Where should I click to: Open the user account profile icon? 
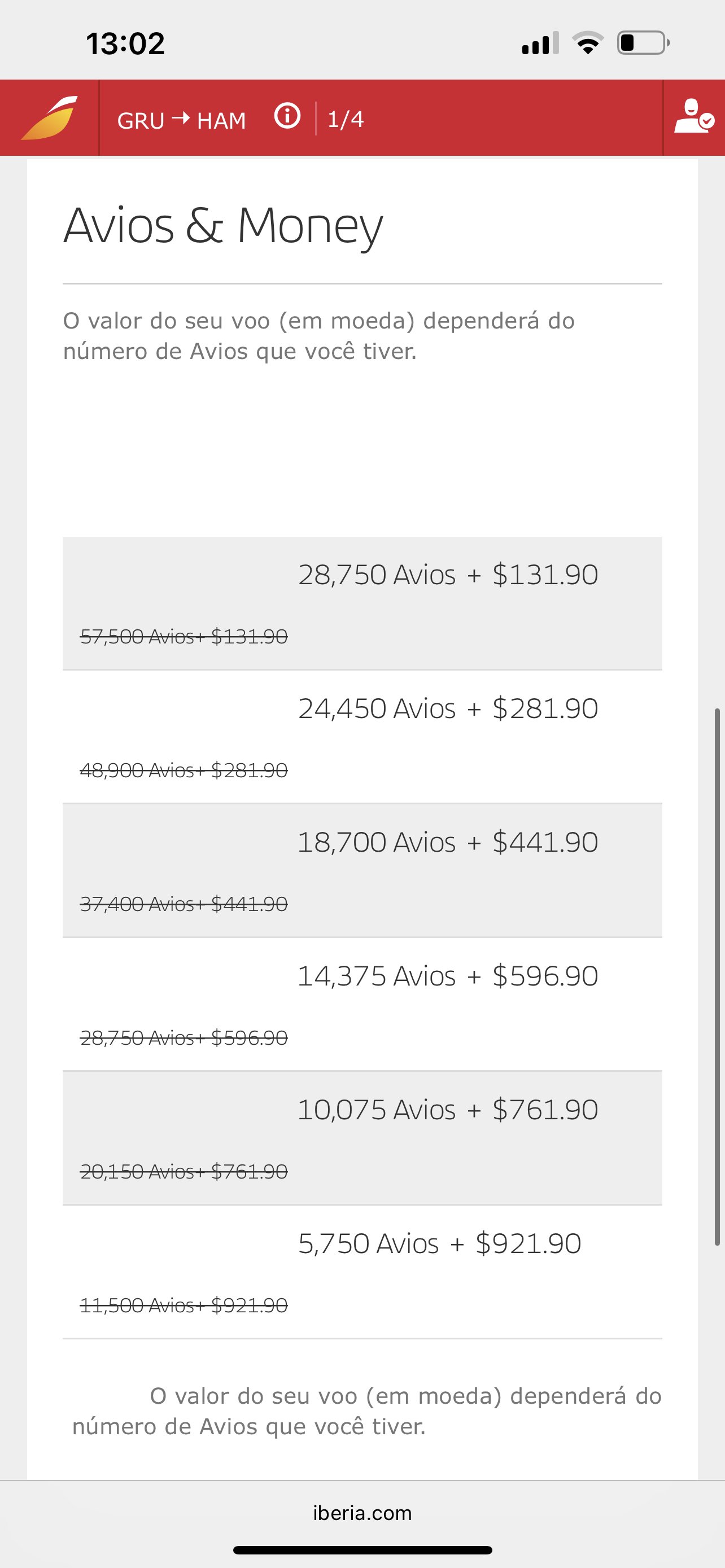coord(693,116)
